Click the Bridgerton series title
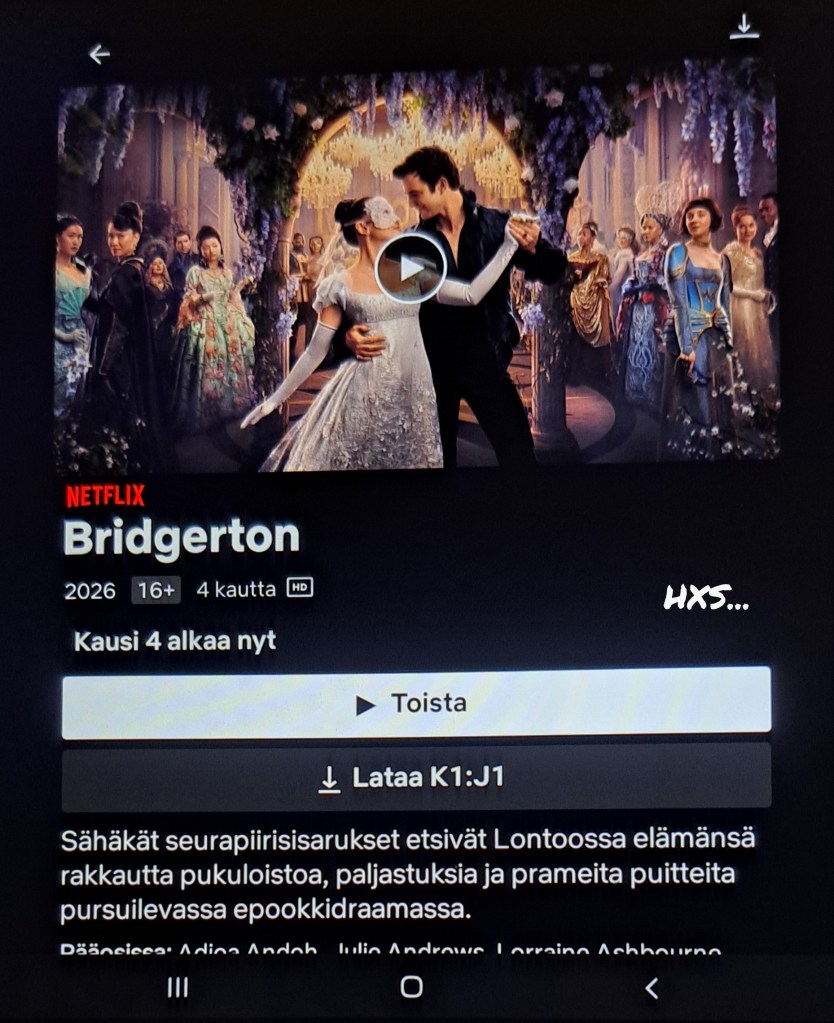Screen dimensions: 834x1023 (x=182, y=536)
